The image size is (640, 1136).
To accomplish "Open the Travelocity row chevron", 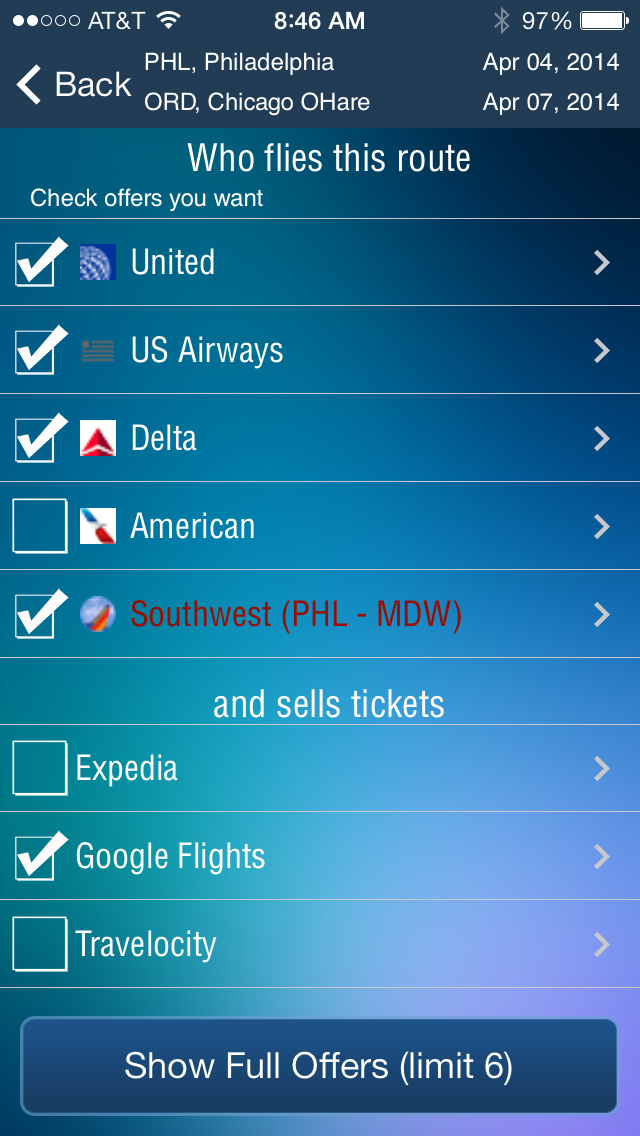I will tap(601, 944).
